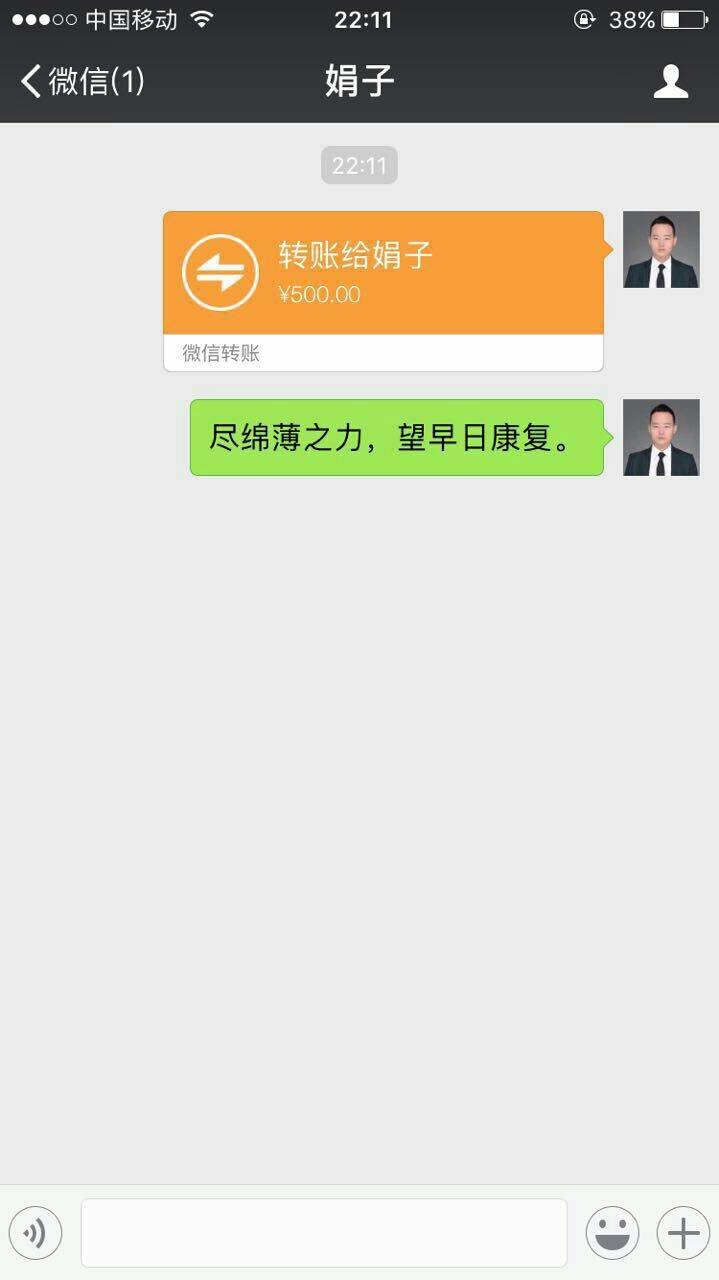Viewport: 719px width, 1280px height.
Task: Tap the sender avatar beside the transfer
Action: pos(661,250)
